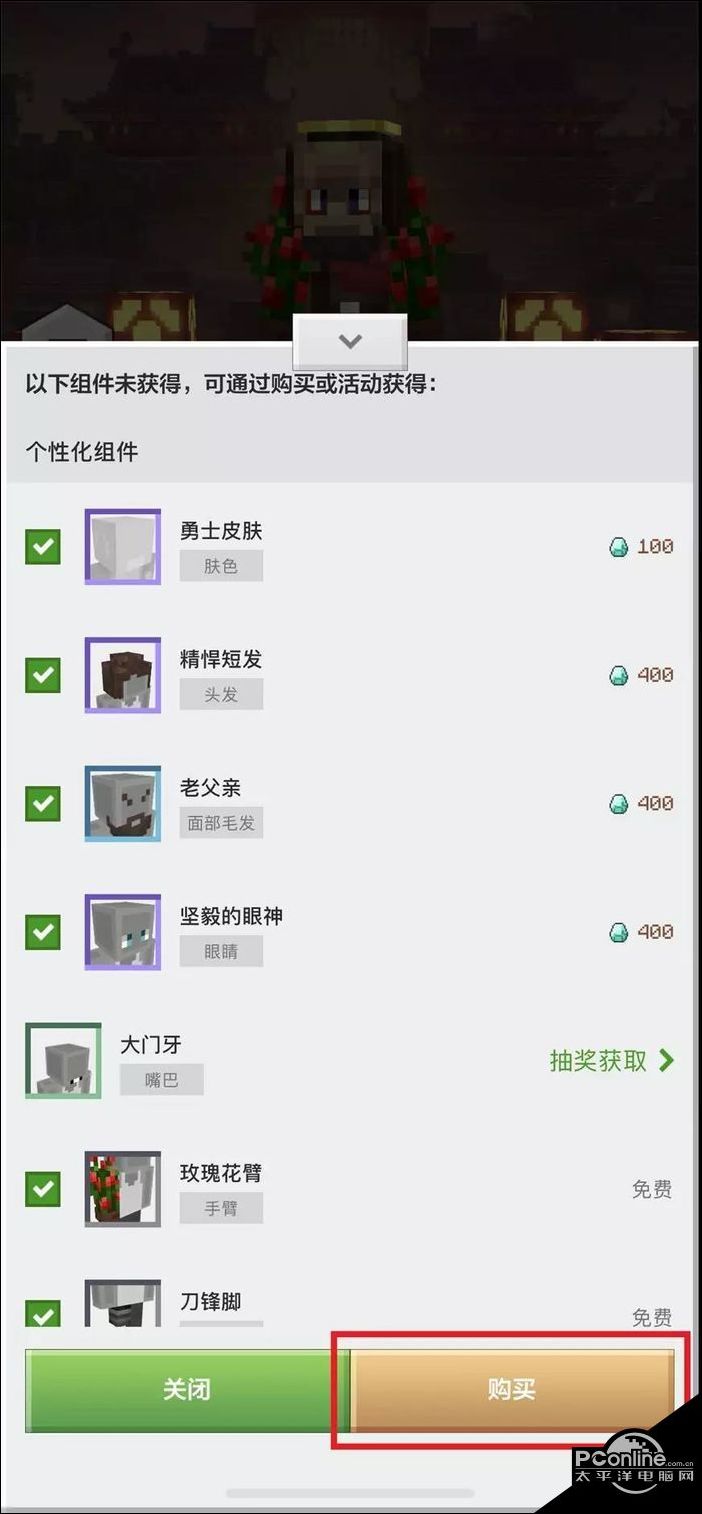Image resolution: width=702 pixels, height=1514 pixels.
Task: Open the 勇士皮肤 item thumbnail
Action: (x=122, y=547)
